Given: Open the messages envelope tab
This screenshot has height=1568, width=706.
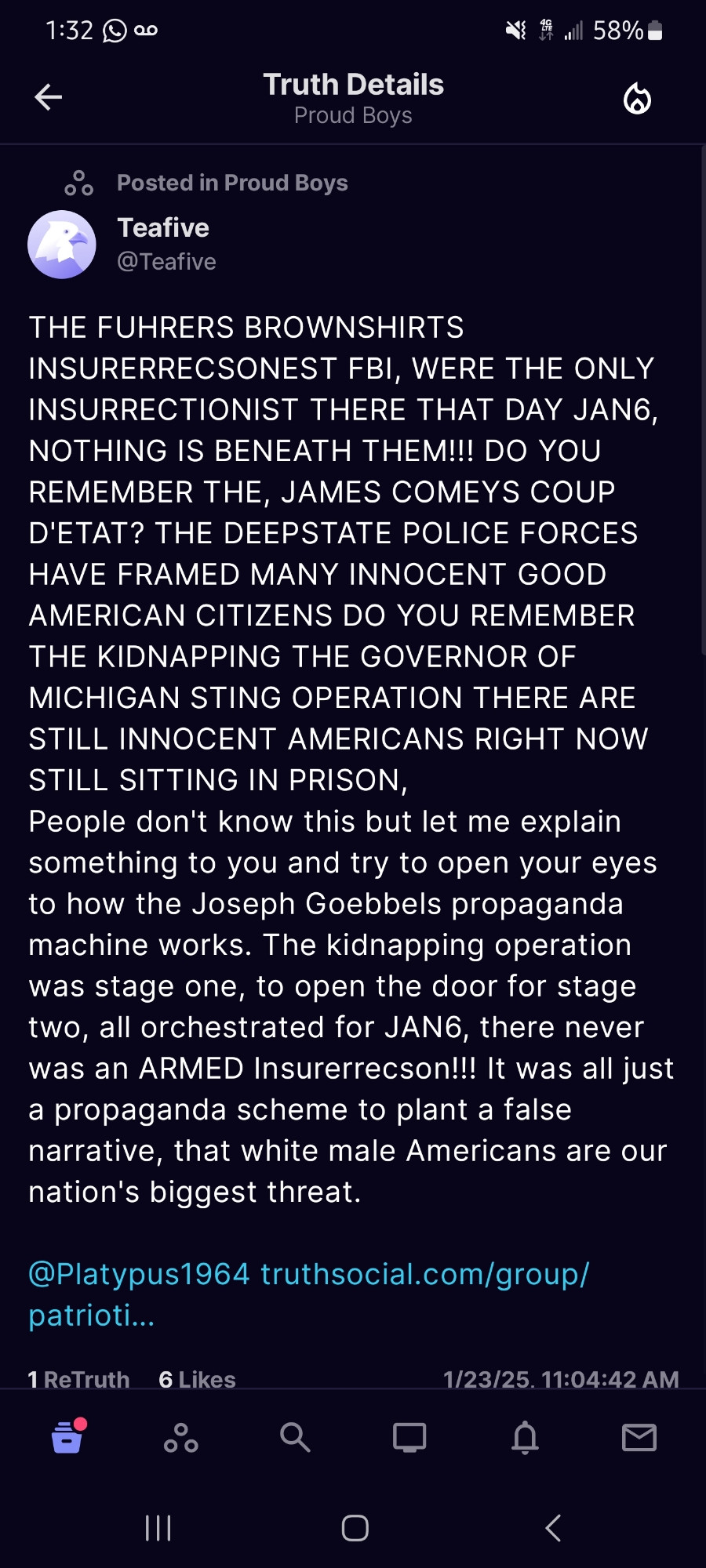Looking at the screenshot, I should (x=639, y=1437).
